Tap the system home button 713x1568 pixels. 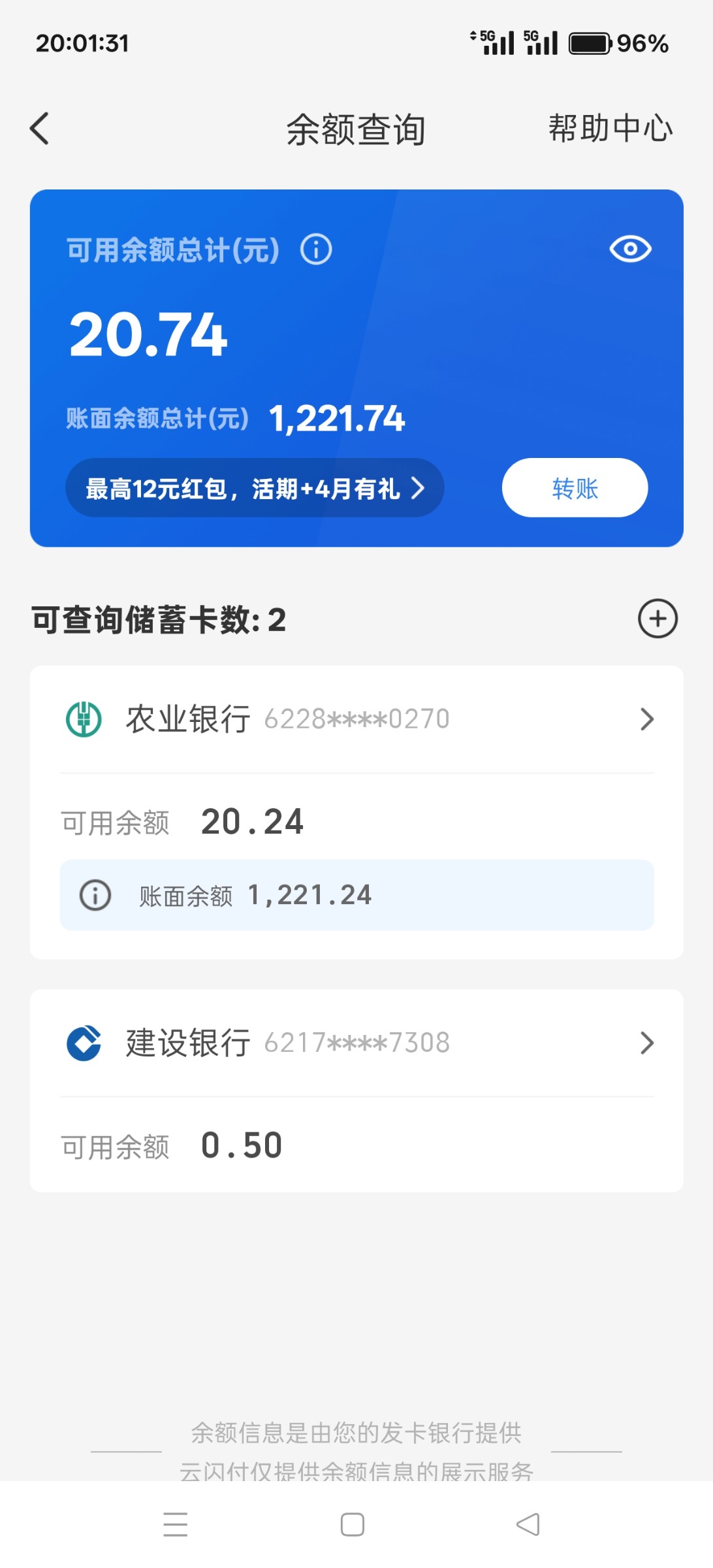pos(353,1525)
